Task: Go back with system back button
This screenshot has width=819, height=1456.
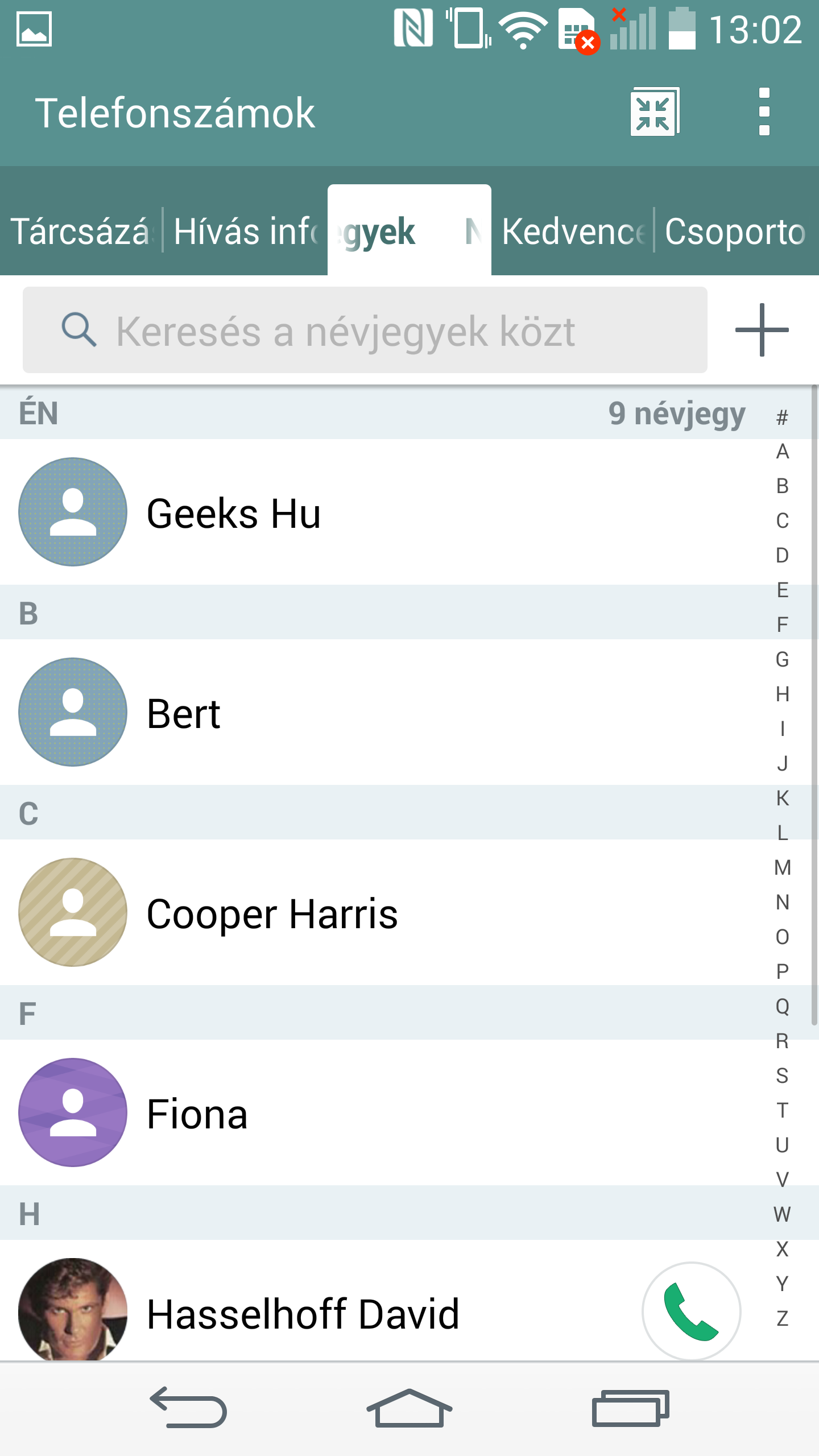Action: click(x=189, y=1408)
